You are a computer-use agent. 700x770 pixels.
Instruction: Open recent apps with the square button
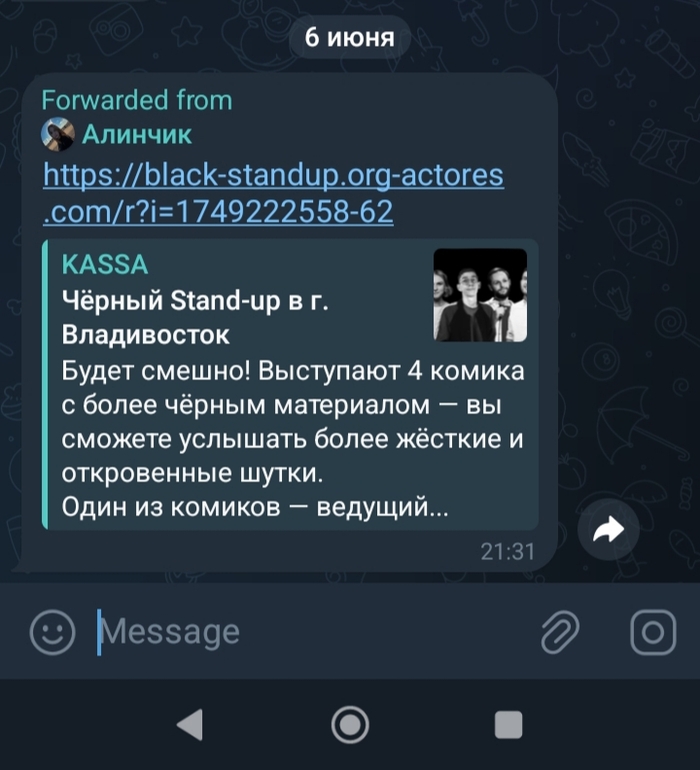(x=509, y=724)
